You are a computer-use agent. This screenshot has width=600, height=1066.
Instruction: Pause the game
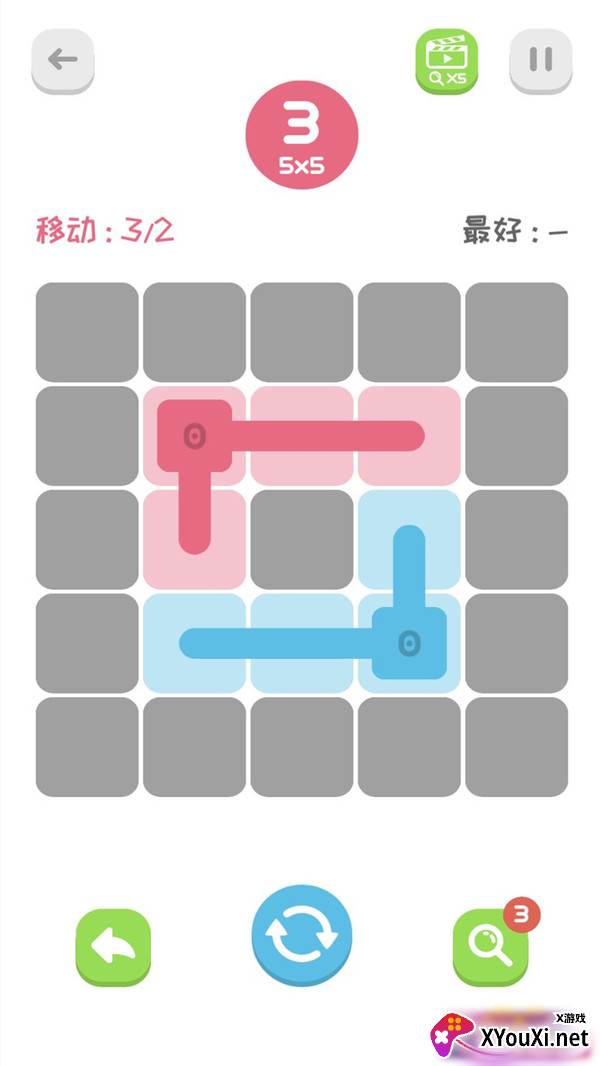pyautogui.click(x=541, y=61)
